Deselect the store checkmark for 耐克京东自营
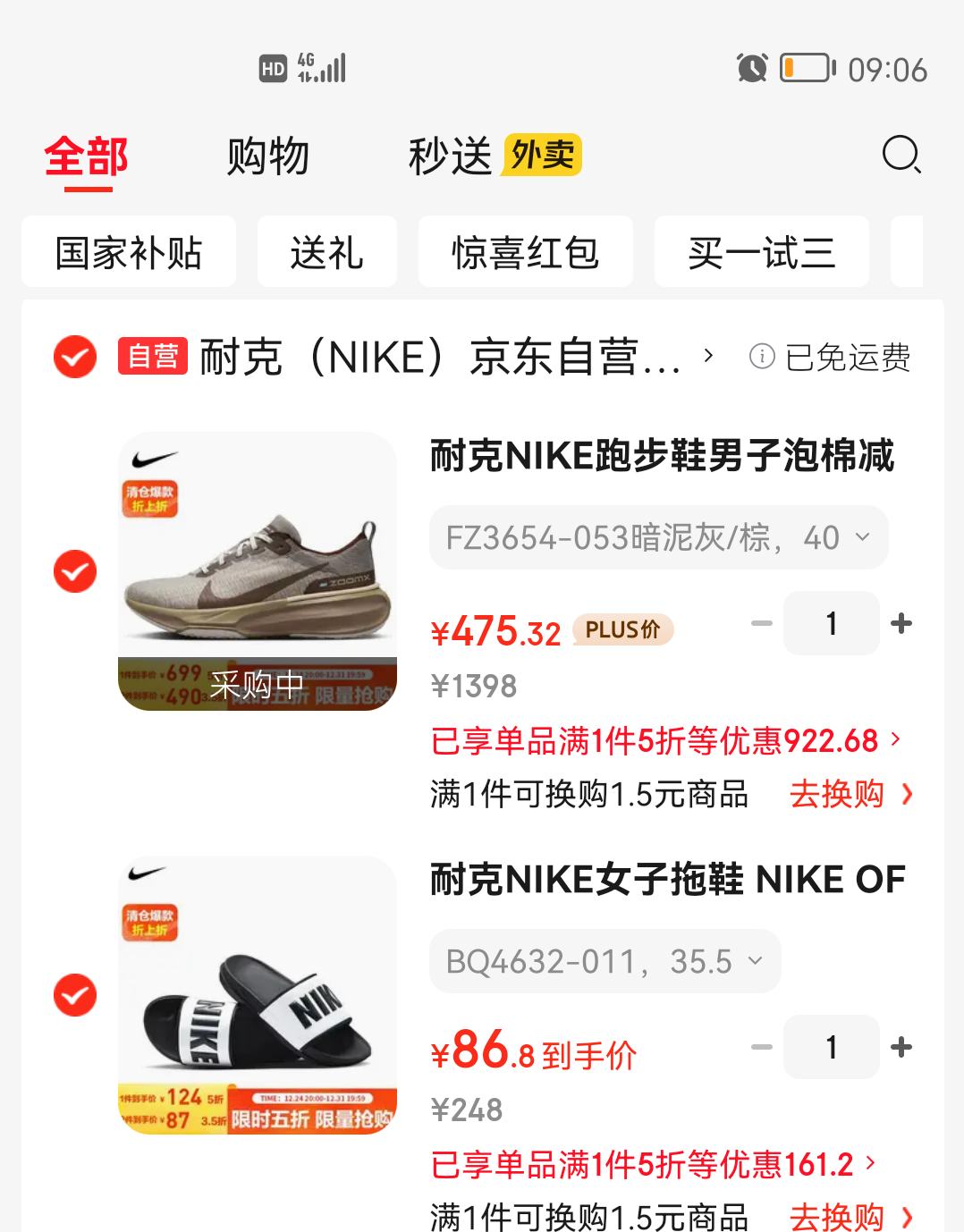Screen dimensions: 964x1232 72,359
